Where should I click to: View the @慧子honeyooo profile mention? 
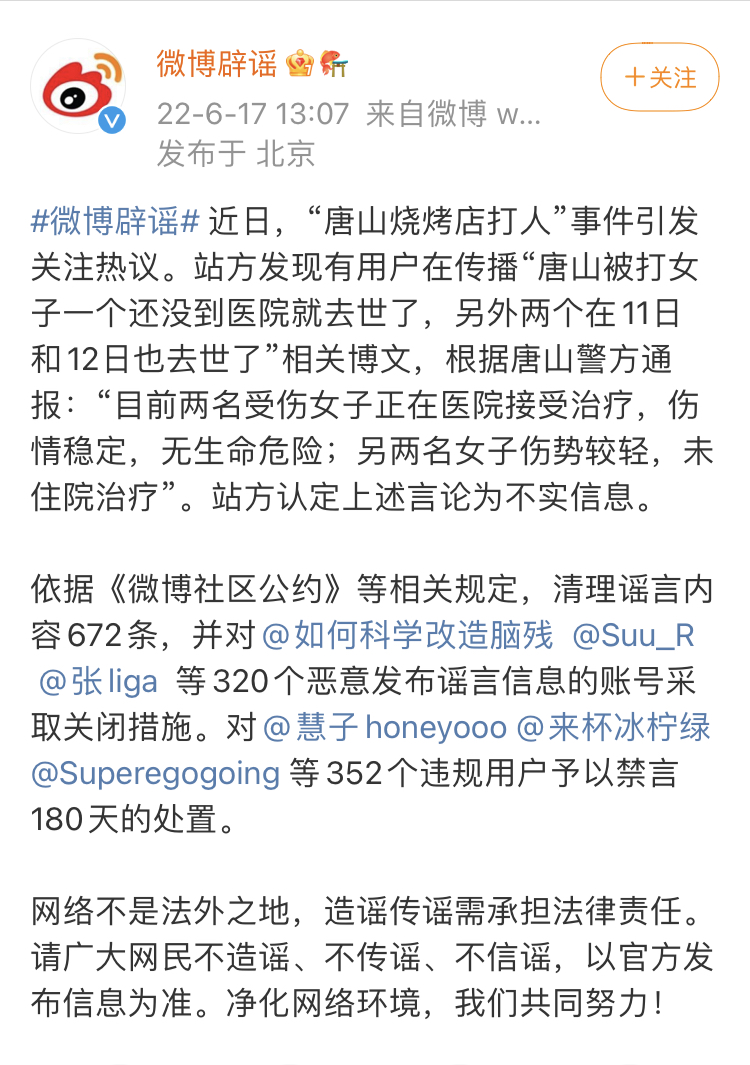[x=386, y=727]
